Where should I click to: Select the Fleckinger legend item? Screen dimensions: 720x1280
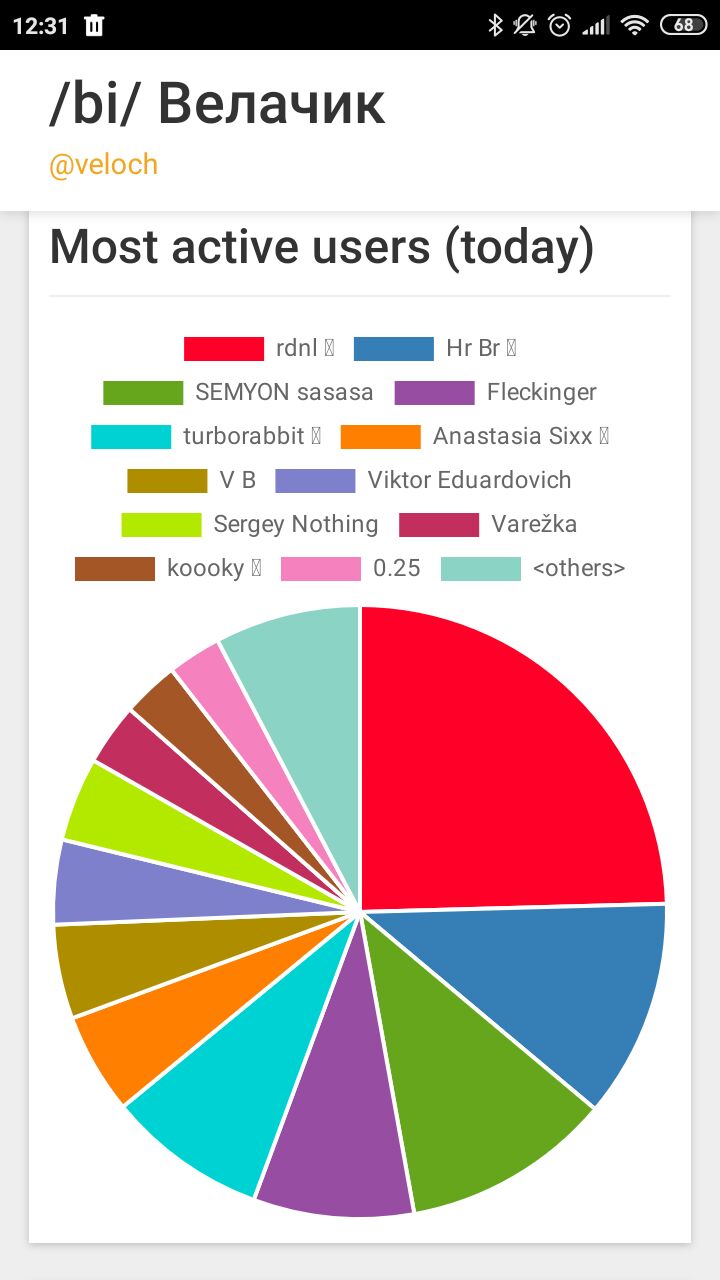click(x=496, y=392)
